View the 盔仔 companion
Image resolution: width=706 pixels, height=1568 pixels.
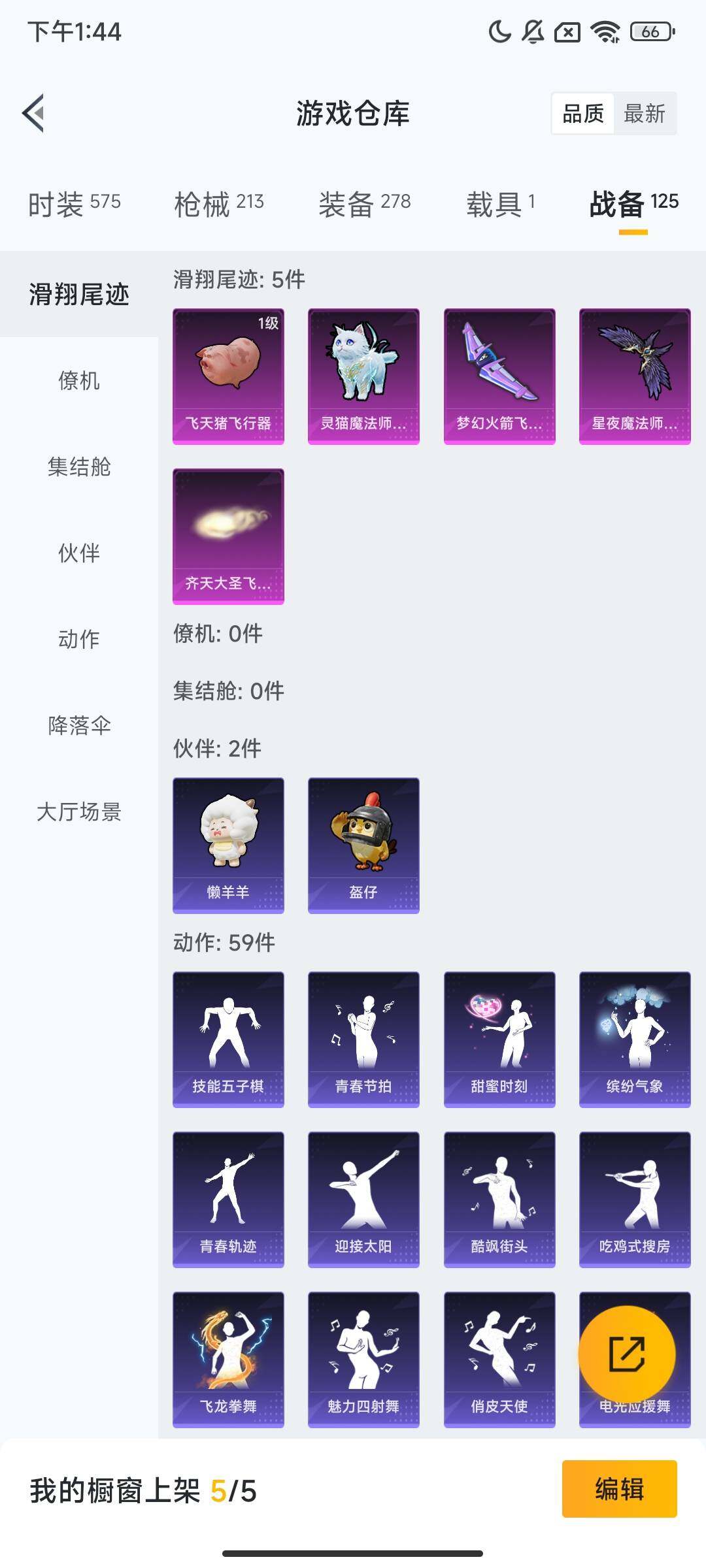click(363, 845)
